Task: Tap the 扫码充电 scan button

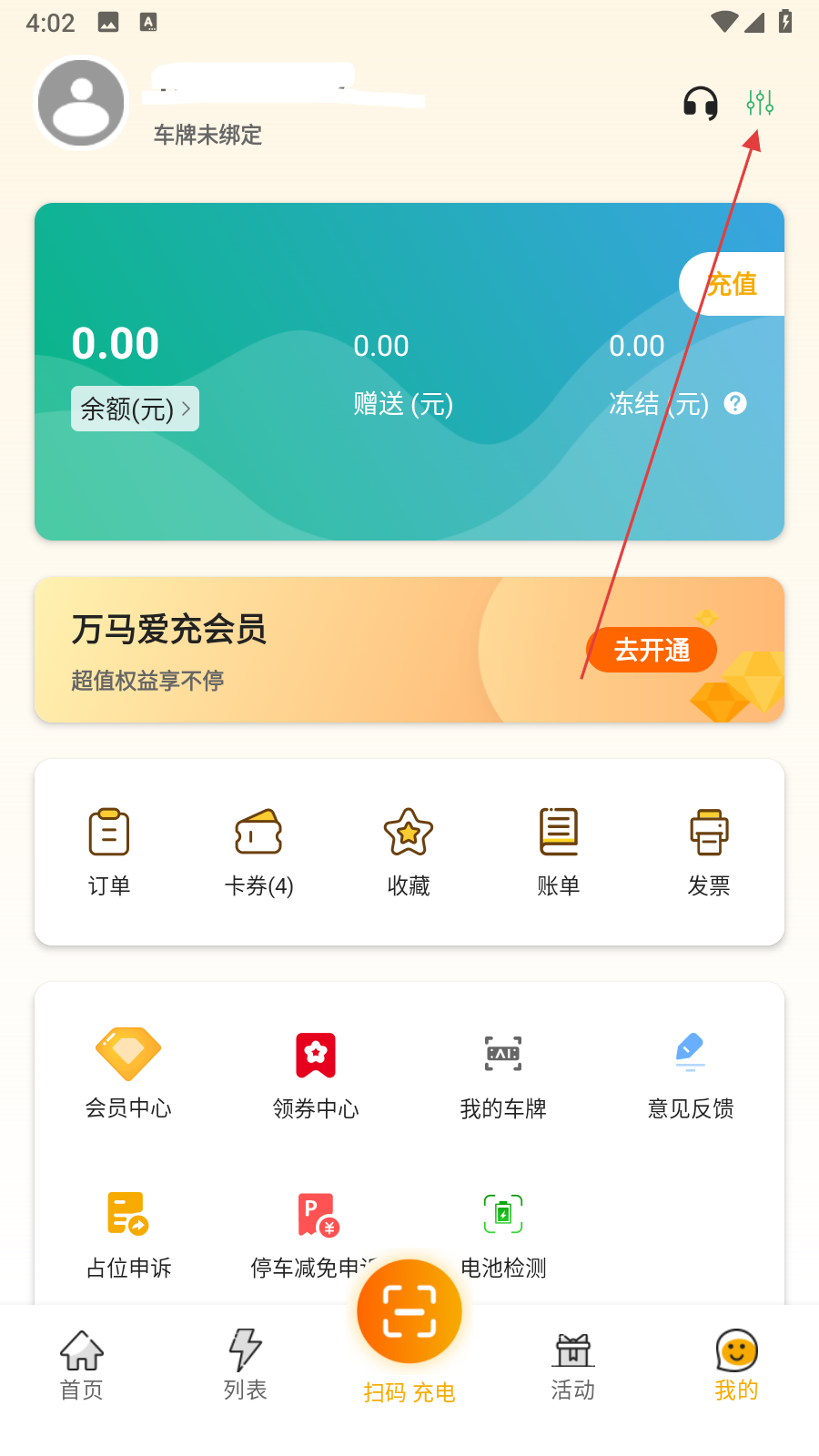Action: click(x=409, y=1313)
